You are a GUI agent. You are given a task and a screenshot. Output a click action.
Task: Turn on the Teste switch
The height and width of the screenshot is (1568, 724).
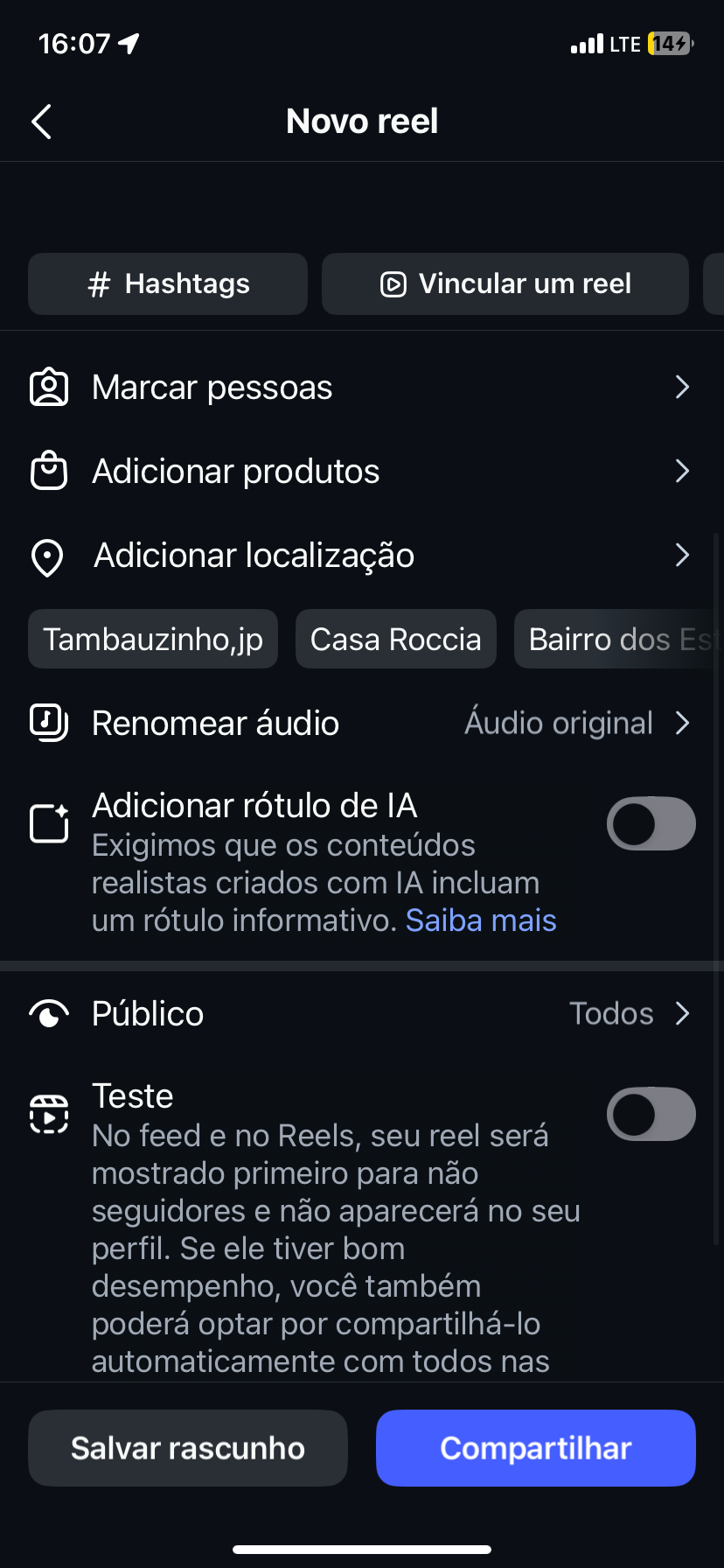(651, 1114)
